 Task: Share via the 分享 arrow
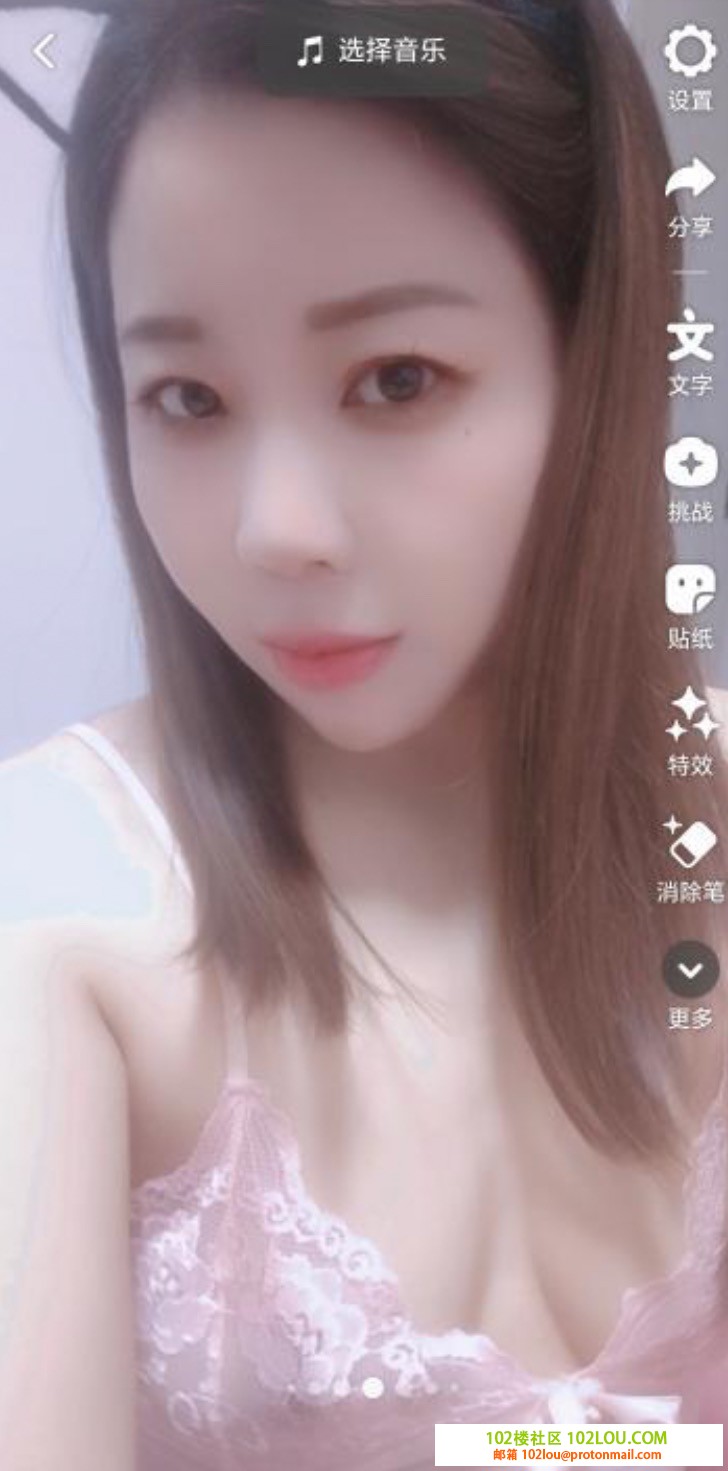pyautogui.click(x=690, y=183)
